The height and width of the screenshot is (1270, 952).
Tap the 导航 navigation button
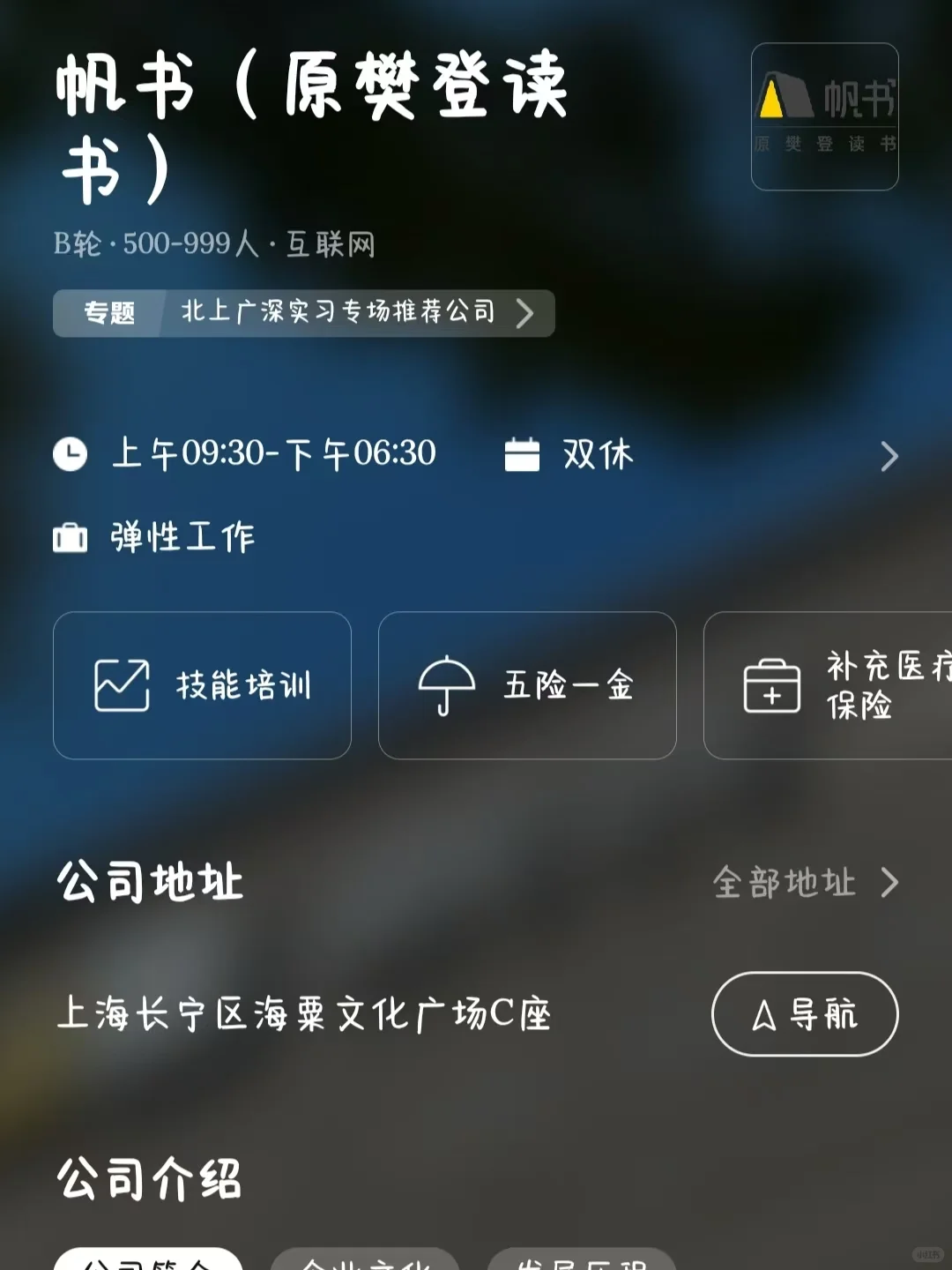tap(805, 1014)
